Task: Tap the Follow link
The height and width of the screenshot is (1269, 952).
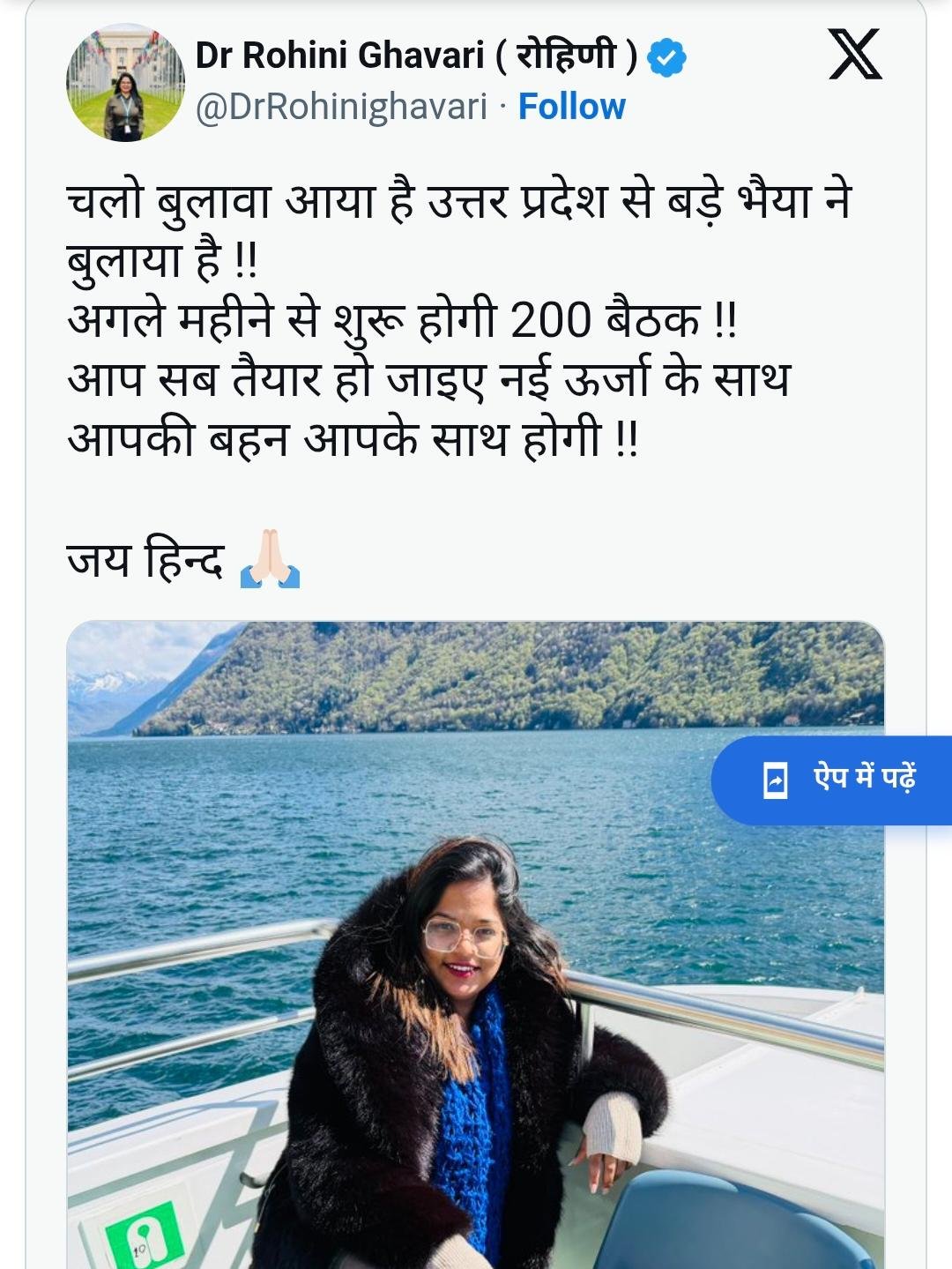Action: pyautogui.click(x=571, y=107)
